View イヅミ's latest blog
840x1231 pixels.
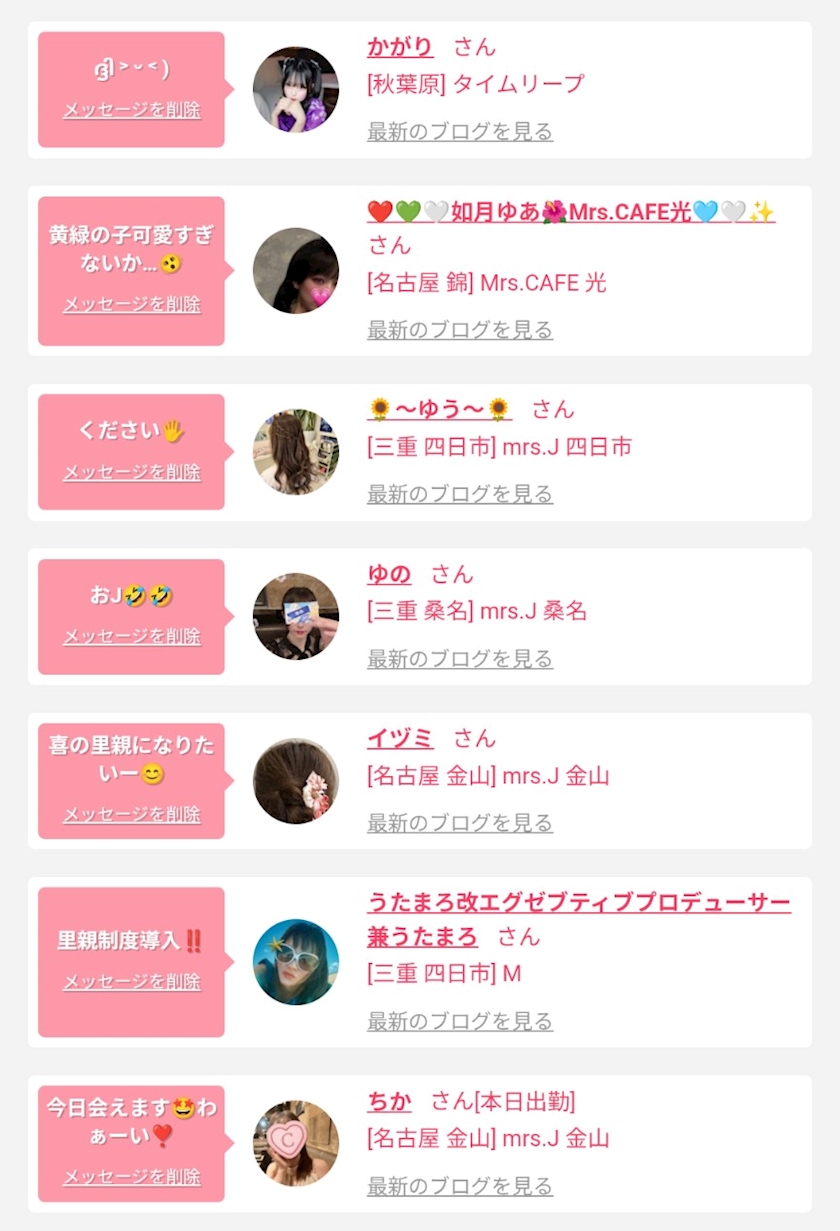459,823
